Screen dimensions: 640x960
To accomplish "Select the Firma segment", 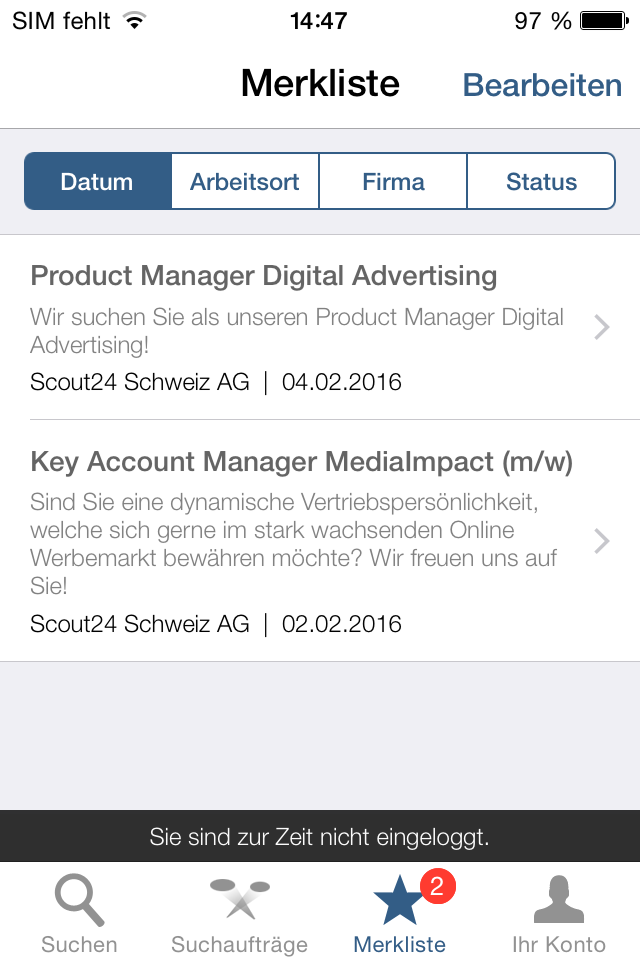I will tap(393, 181).
